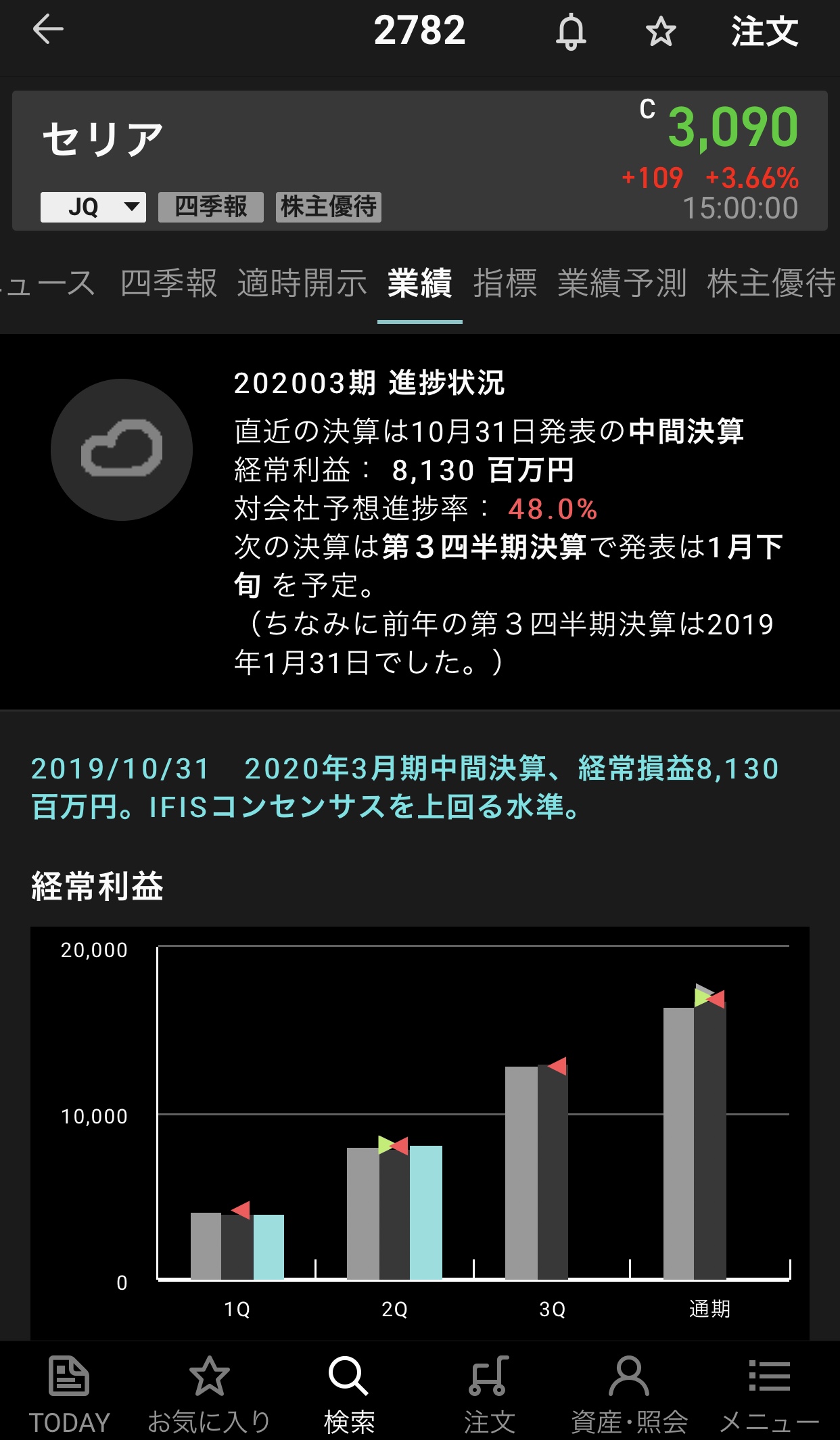Select the 指標 tab
The image size is (840, 1440).
pos(505,283)
